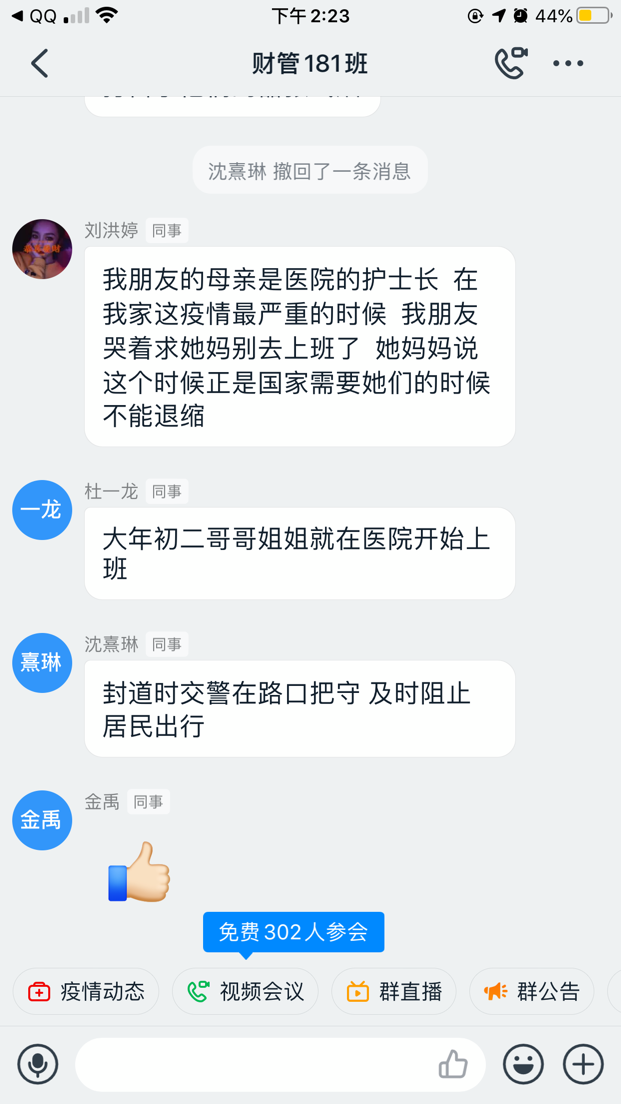Go back from the 财管181班 chat
Image resolution: width=621 pixels, height=1104 pixels.
coord(39,64)
